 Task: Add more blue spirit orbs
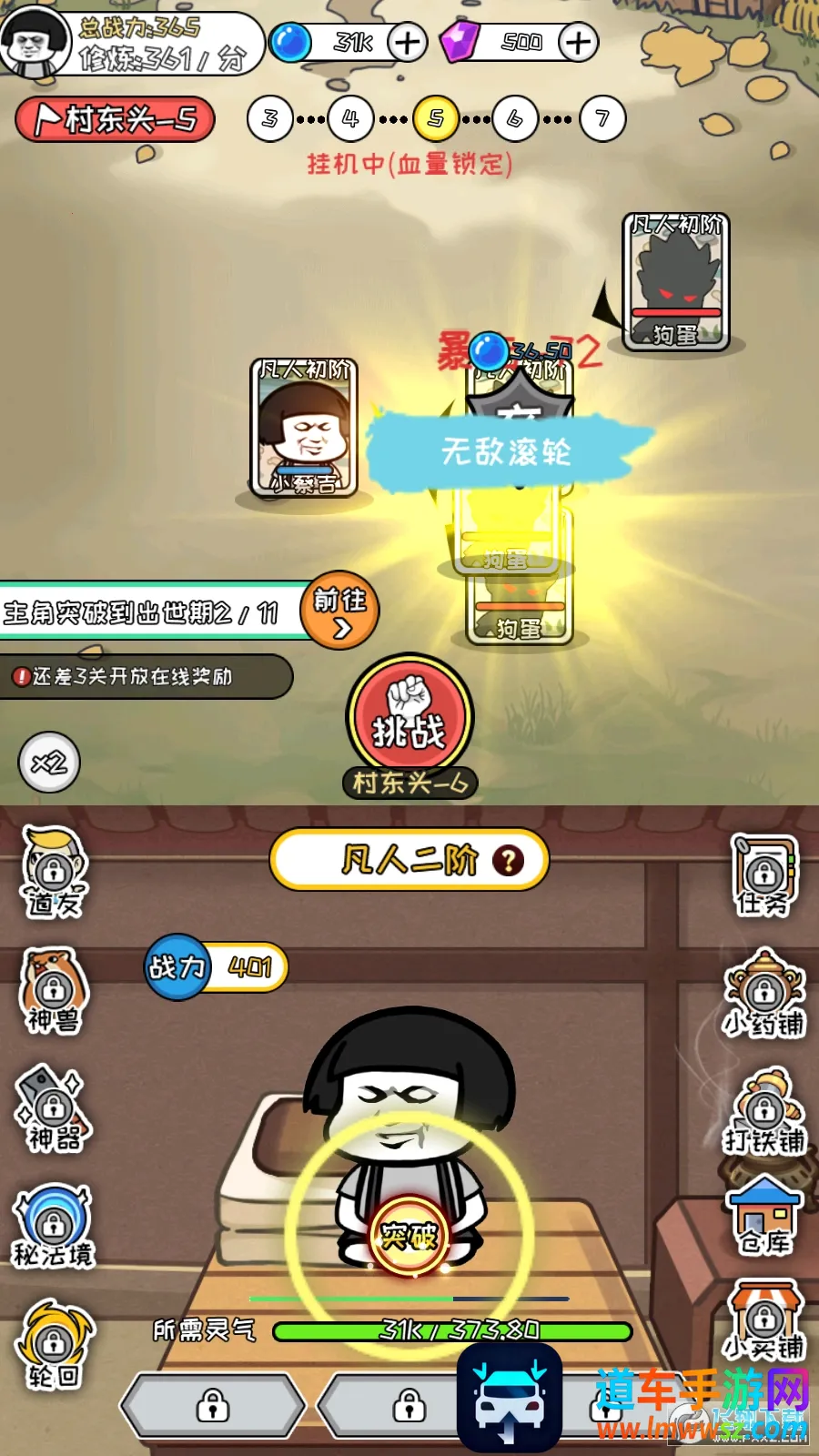point(407,42)
